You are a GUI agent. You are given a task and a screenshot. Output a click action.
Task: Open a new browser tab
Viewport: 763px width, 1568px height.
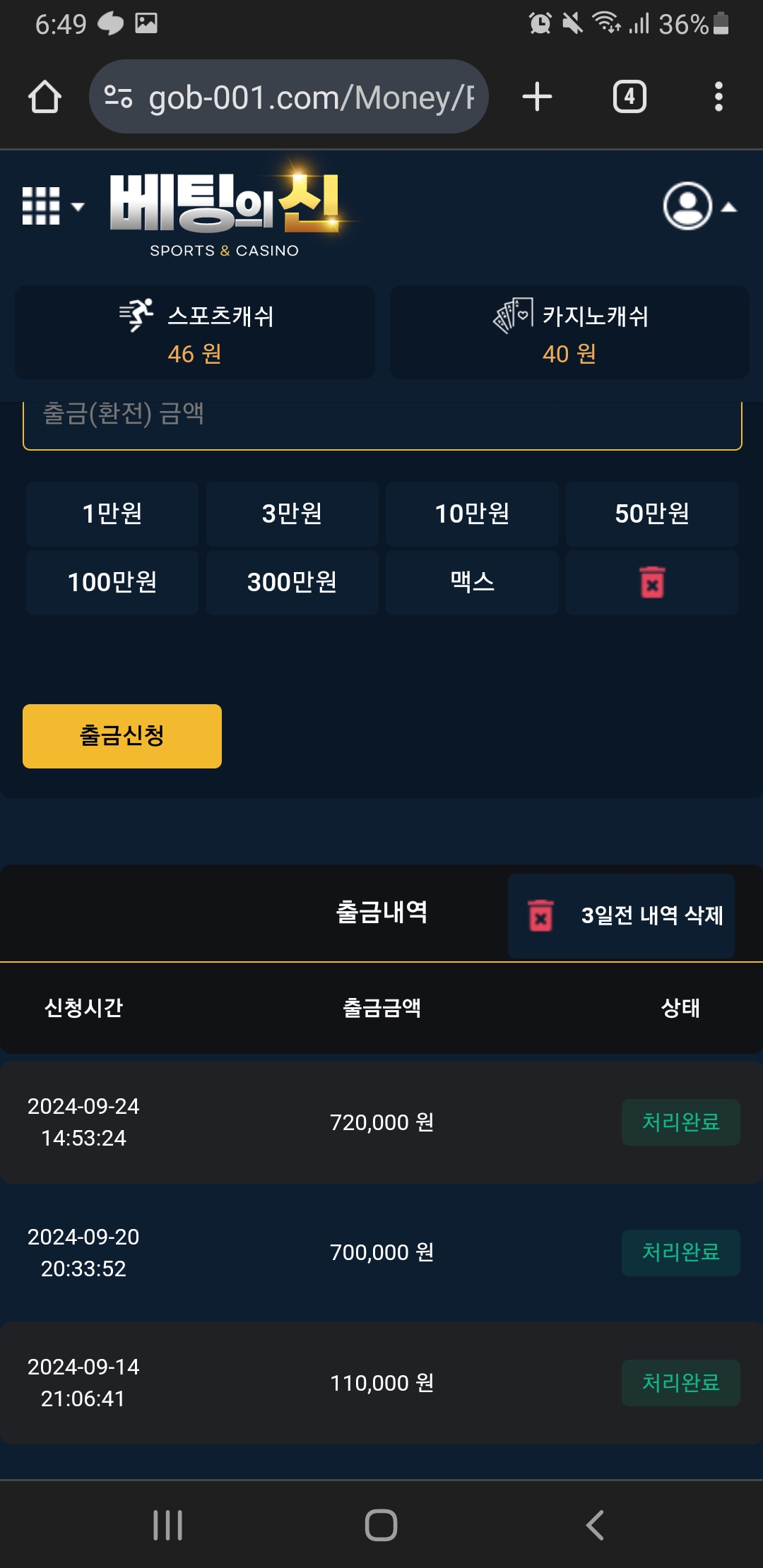pos(537,97)
